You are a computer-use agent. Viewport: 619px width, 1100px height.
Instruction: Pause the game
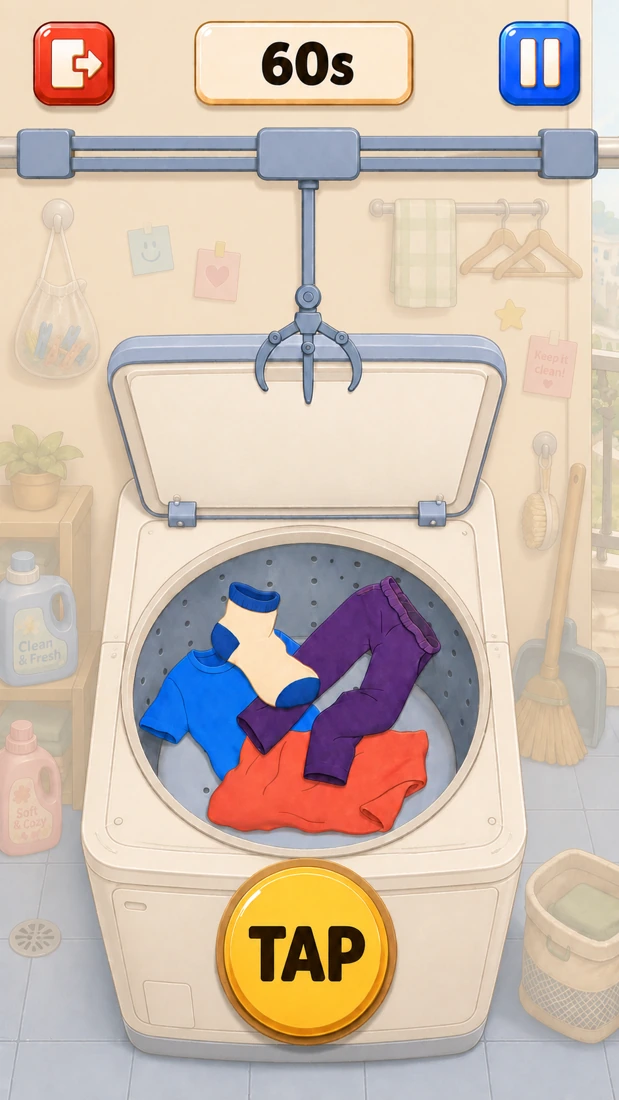(540, 63)
